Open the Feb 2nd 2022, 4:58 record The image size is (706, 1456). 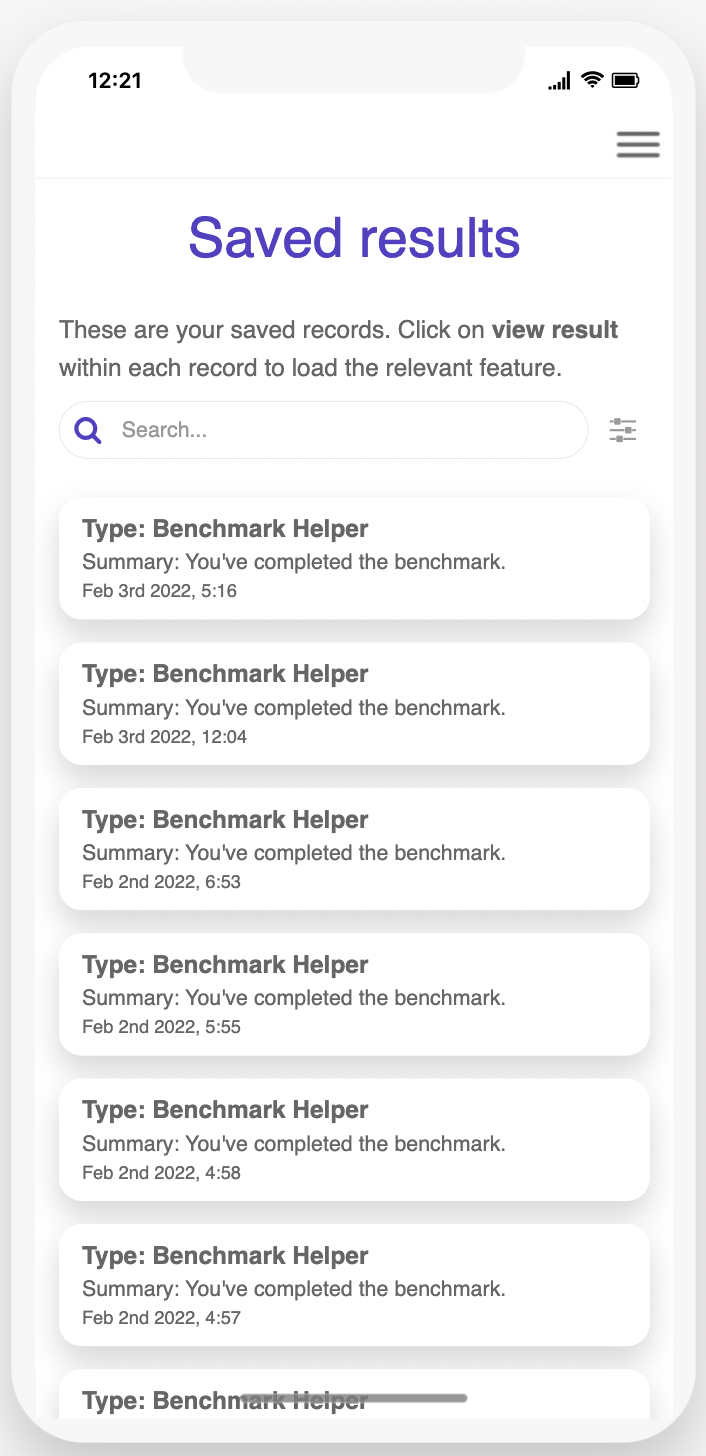tap(354, 1140)
